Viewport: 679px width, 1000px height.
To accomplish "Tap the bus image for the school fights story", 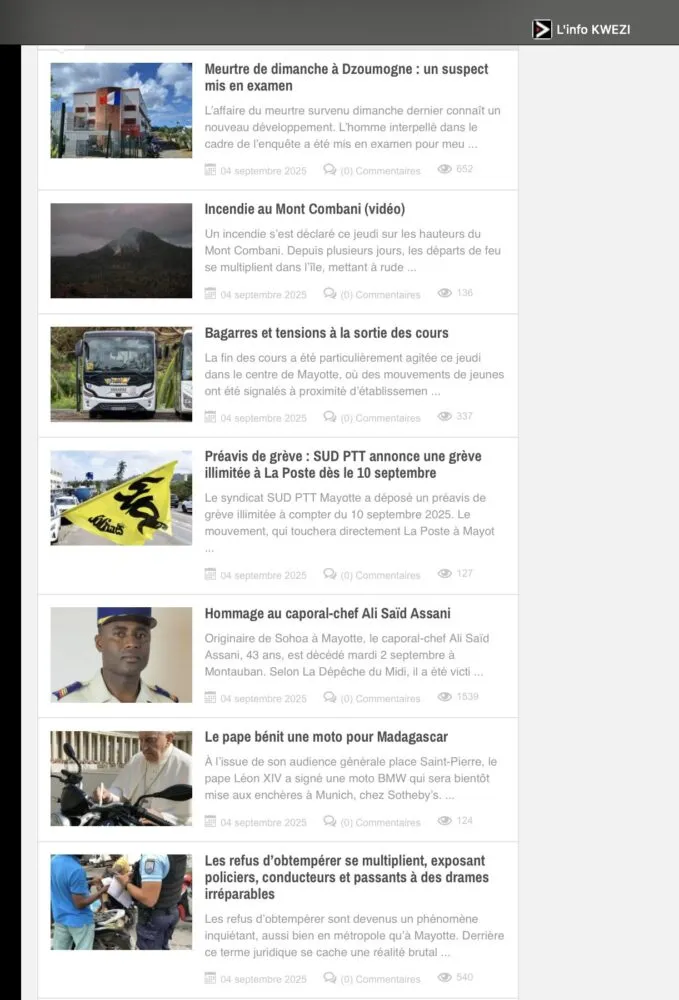I will tap(121, 374).
